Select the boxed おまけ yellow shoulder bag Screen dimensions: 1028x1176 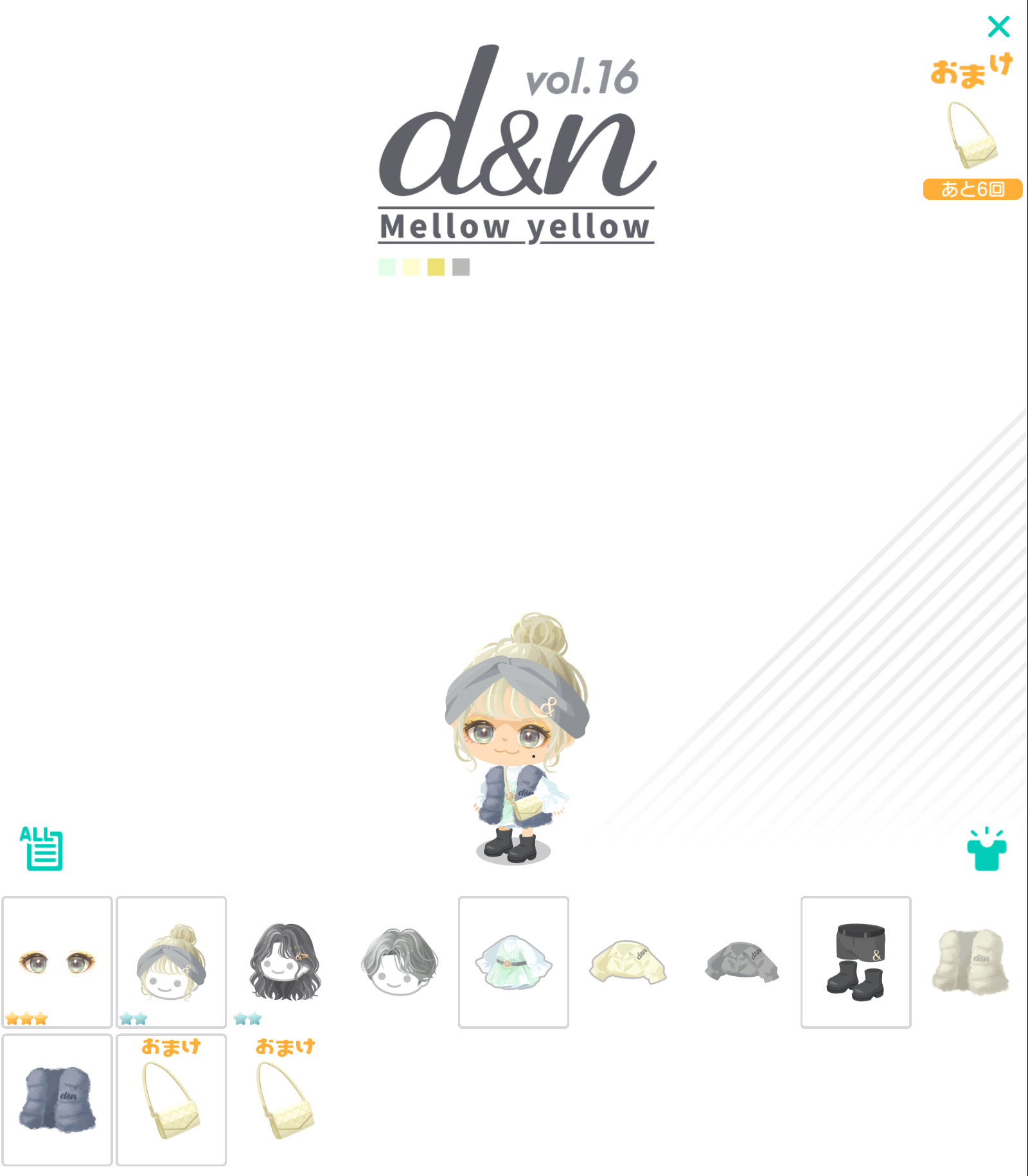tap(172, 1100)
